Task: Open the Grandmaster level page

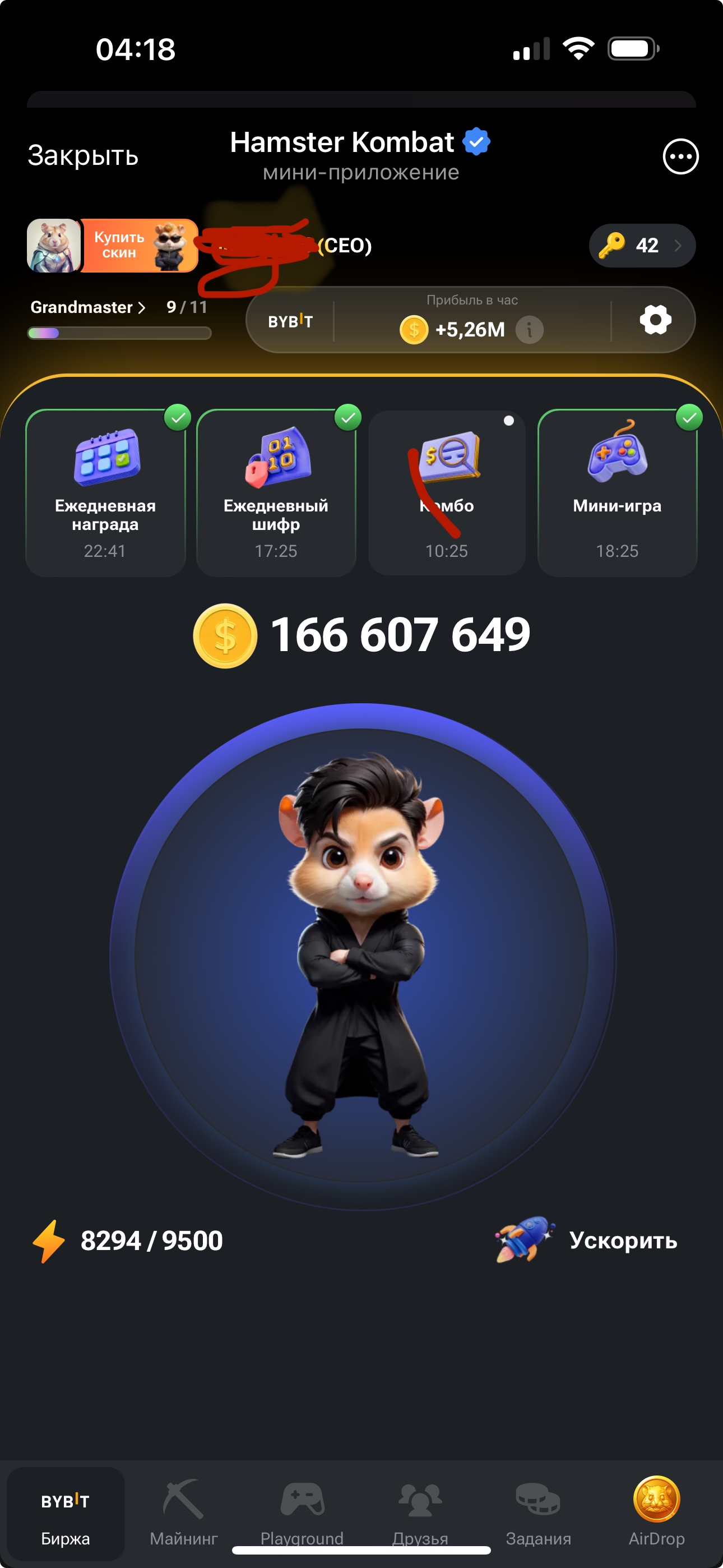Action: (88, 307)
